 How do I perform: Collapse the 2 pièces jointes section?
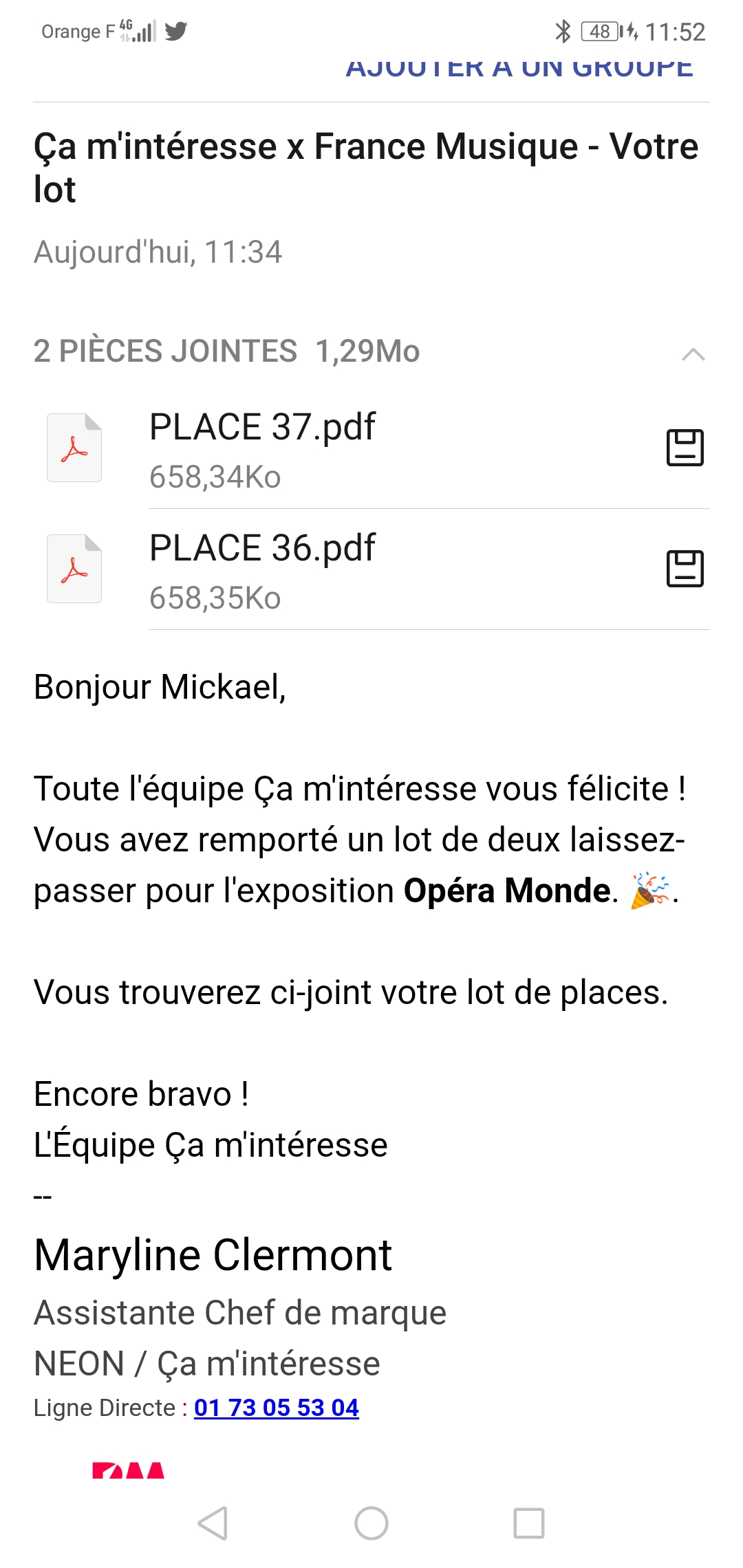pos(693,354)
